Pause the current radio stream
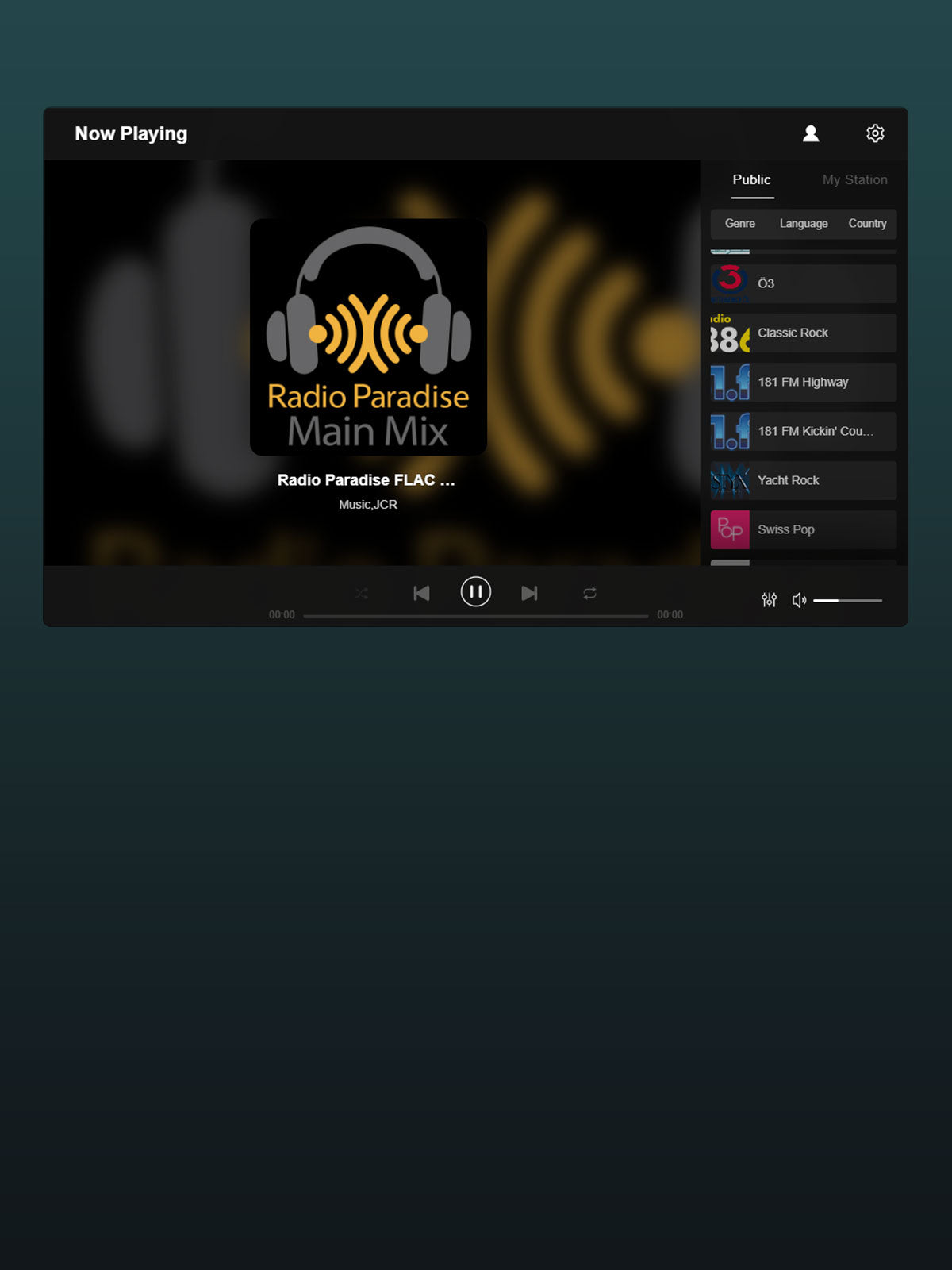The width and height of the screenshot is (952, 1270). coord(476,592)
